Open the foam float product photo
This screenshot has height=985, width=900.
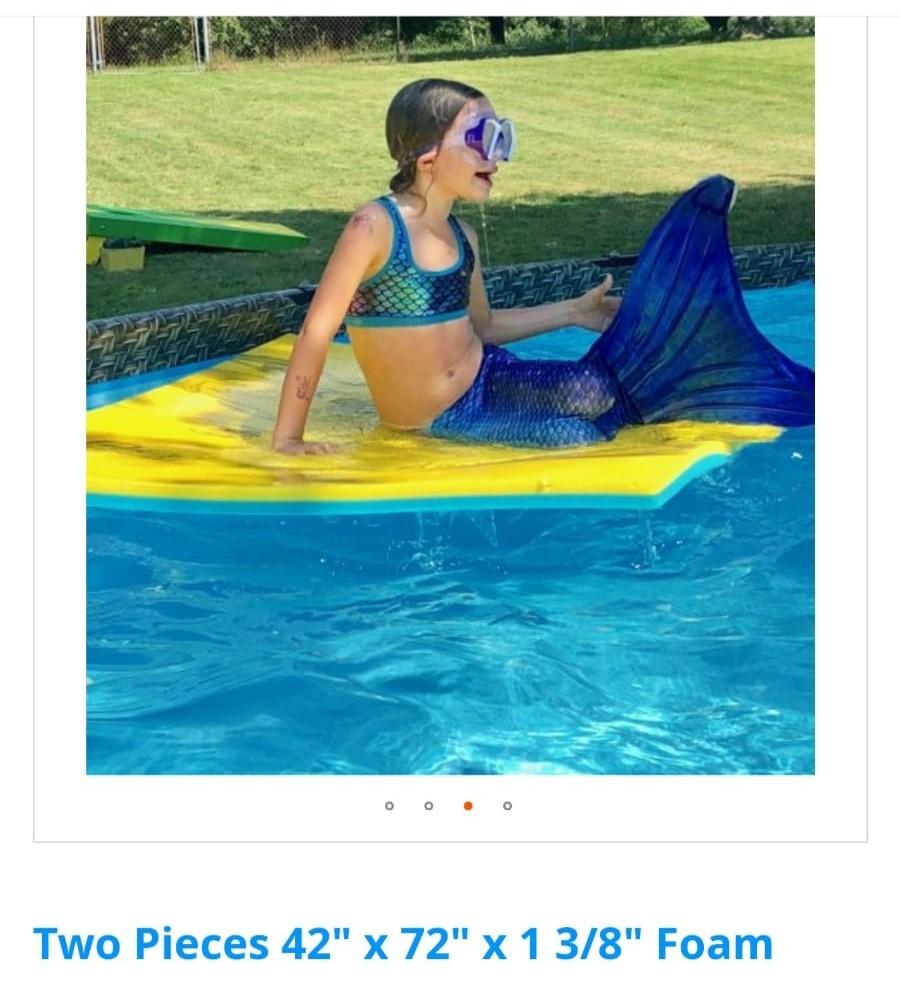click(450, 395)
